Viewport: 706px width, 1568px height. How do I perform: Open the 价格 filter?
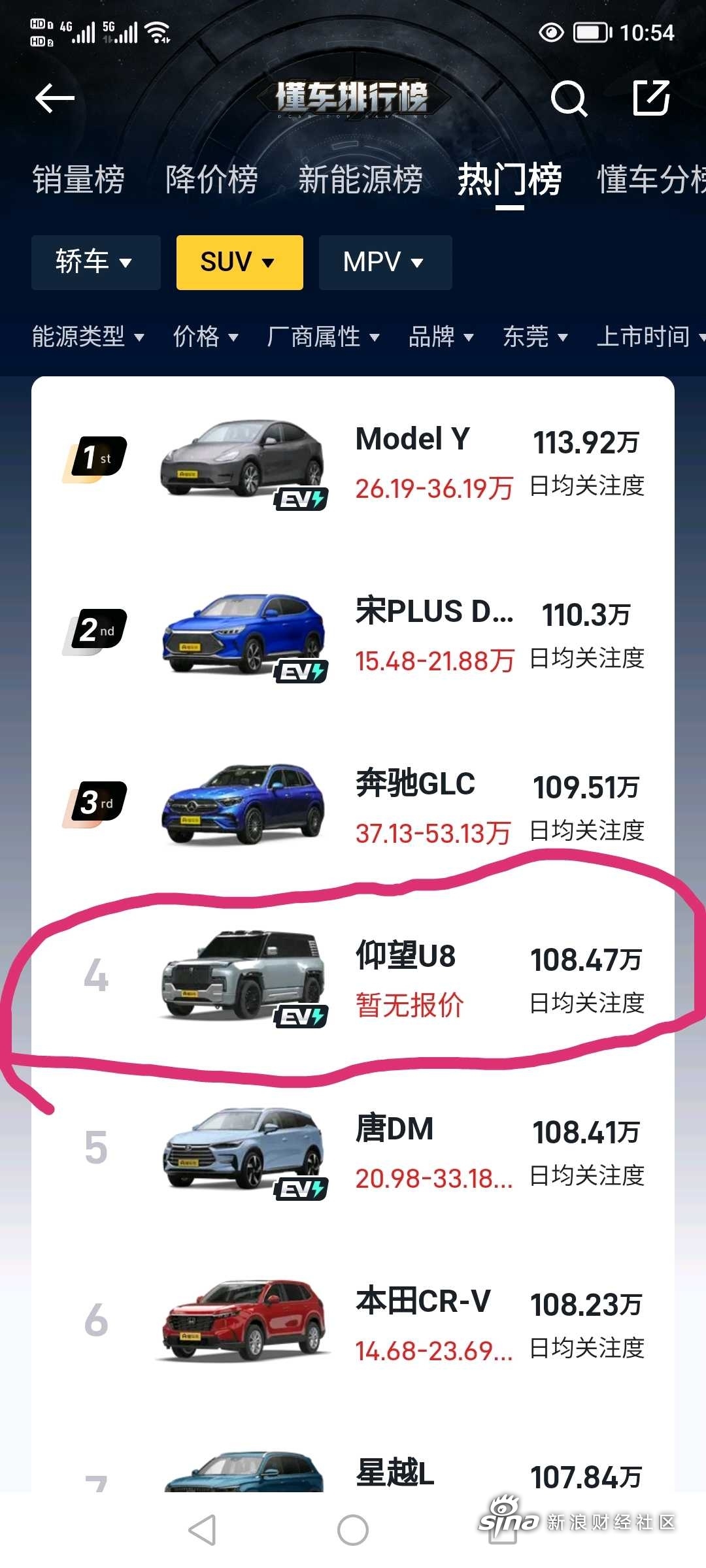pyautogui.click(x=205, y=337)
